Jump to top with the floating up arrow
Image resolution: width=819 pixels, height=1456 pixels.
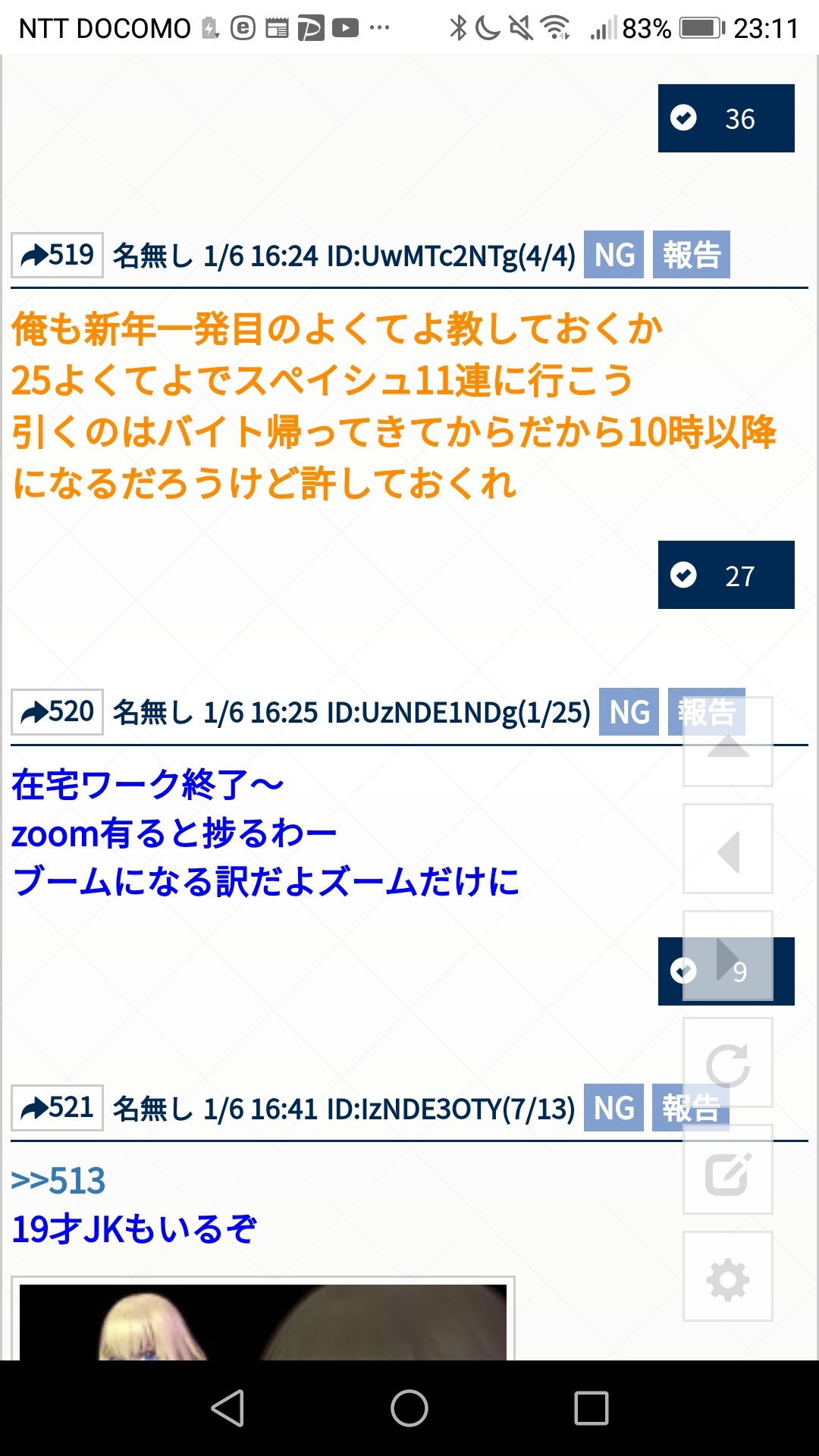pyautogui.click(x=728, y=742)
